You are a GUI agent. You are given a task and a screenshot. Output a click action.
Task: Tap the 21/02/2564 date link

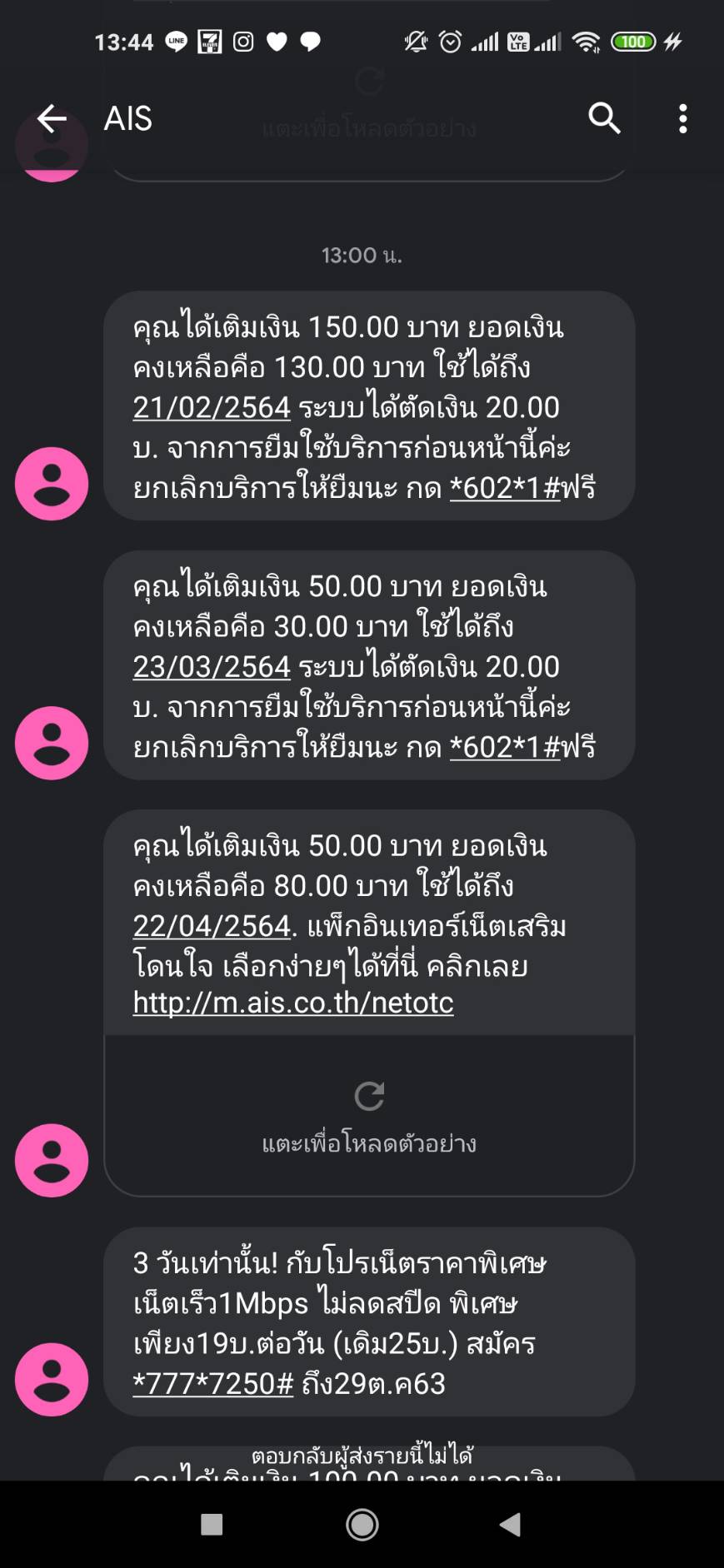[212, 407]
